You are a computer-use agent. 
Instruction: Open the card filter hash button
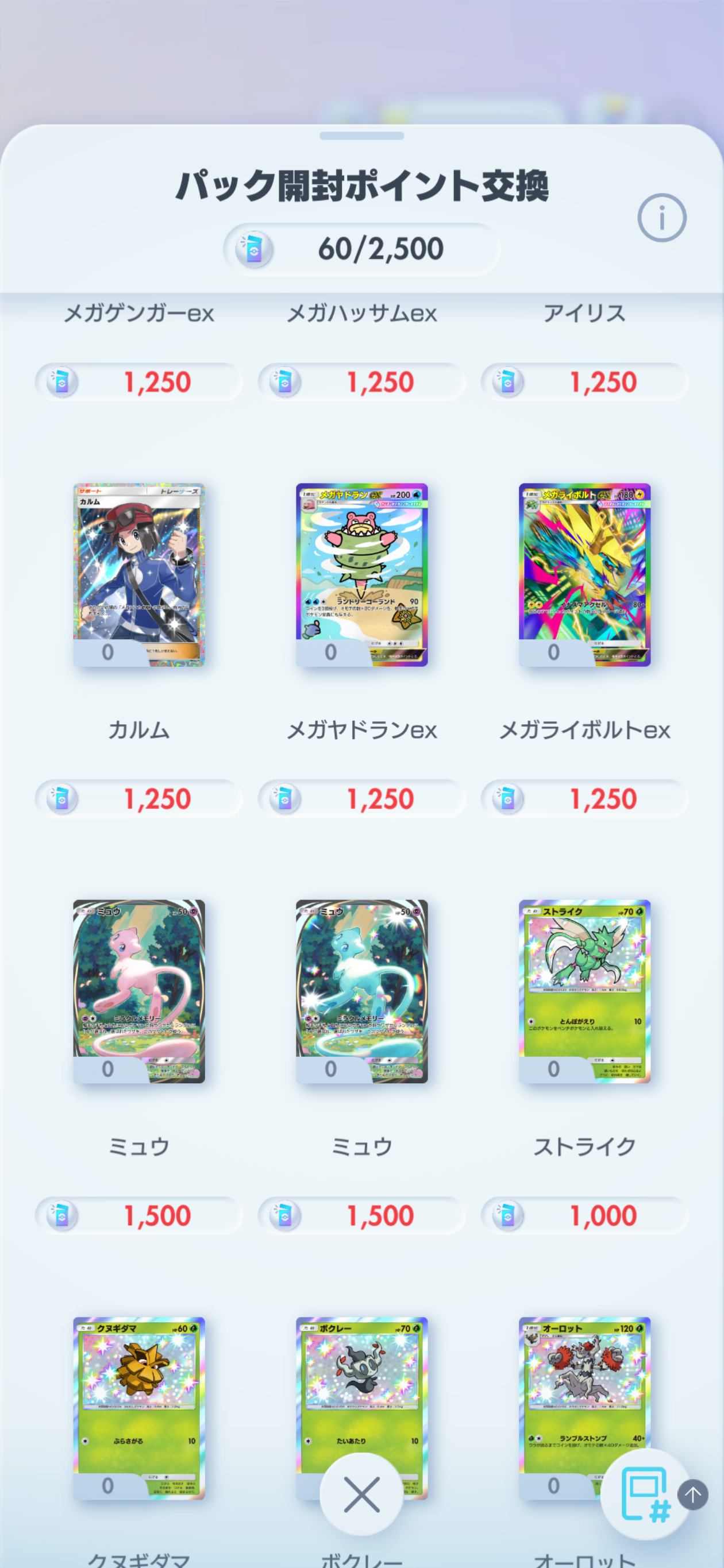(645, 1494)
